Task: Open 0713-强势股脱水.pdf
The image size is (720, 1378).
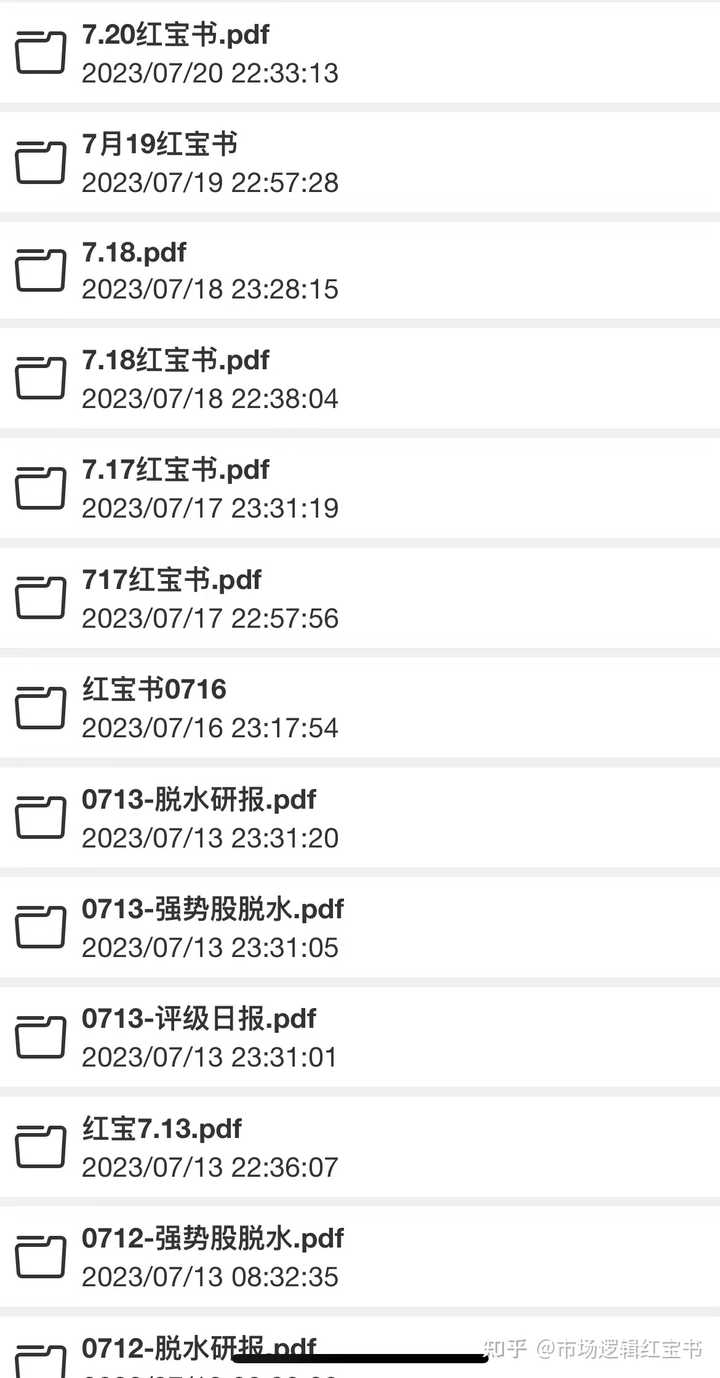Action: (x=360, y=928)
